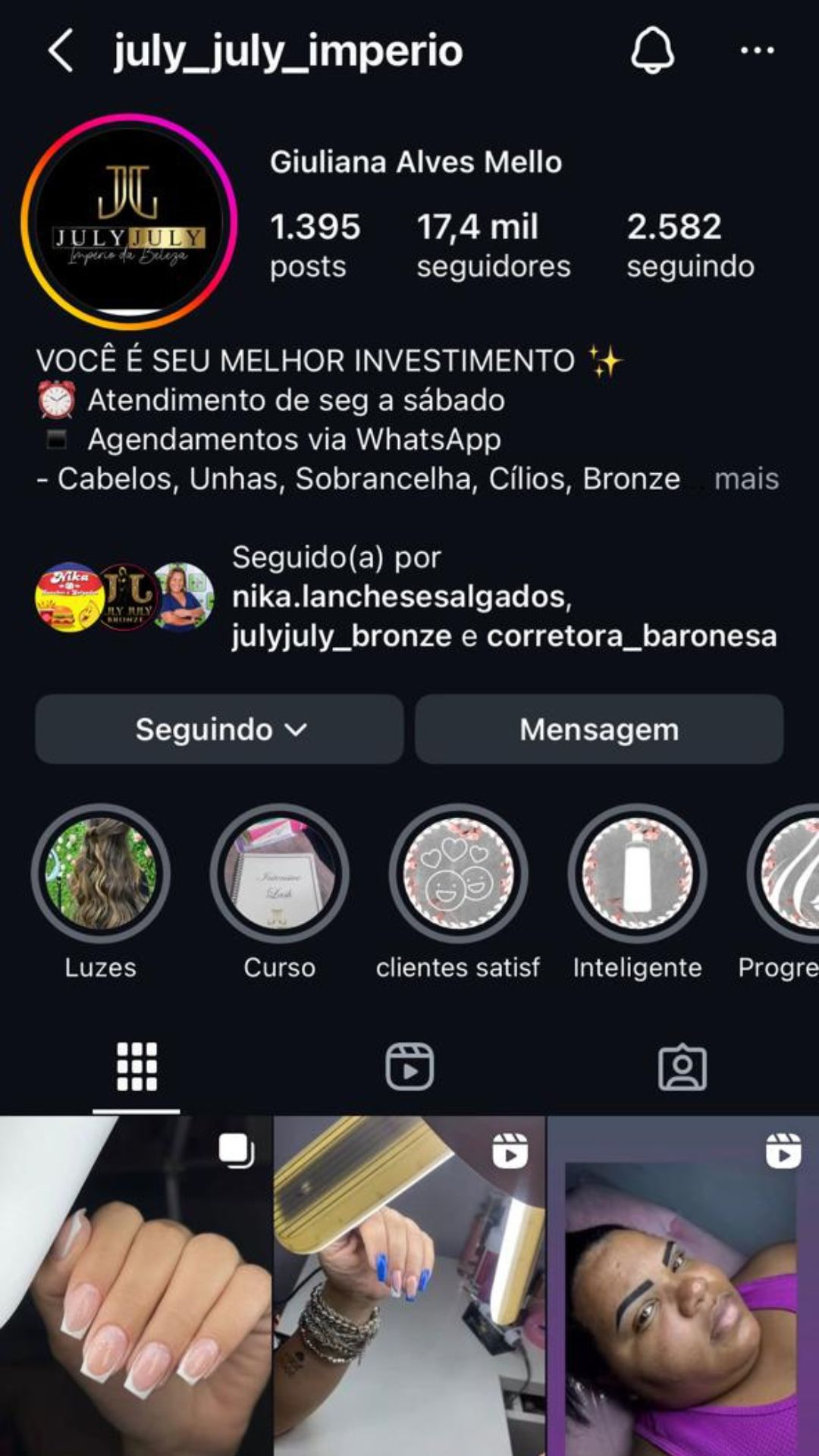Switch to the posts grid tab
The height and width of the screenshot is (1456, 819).
coord(136,1067)
